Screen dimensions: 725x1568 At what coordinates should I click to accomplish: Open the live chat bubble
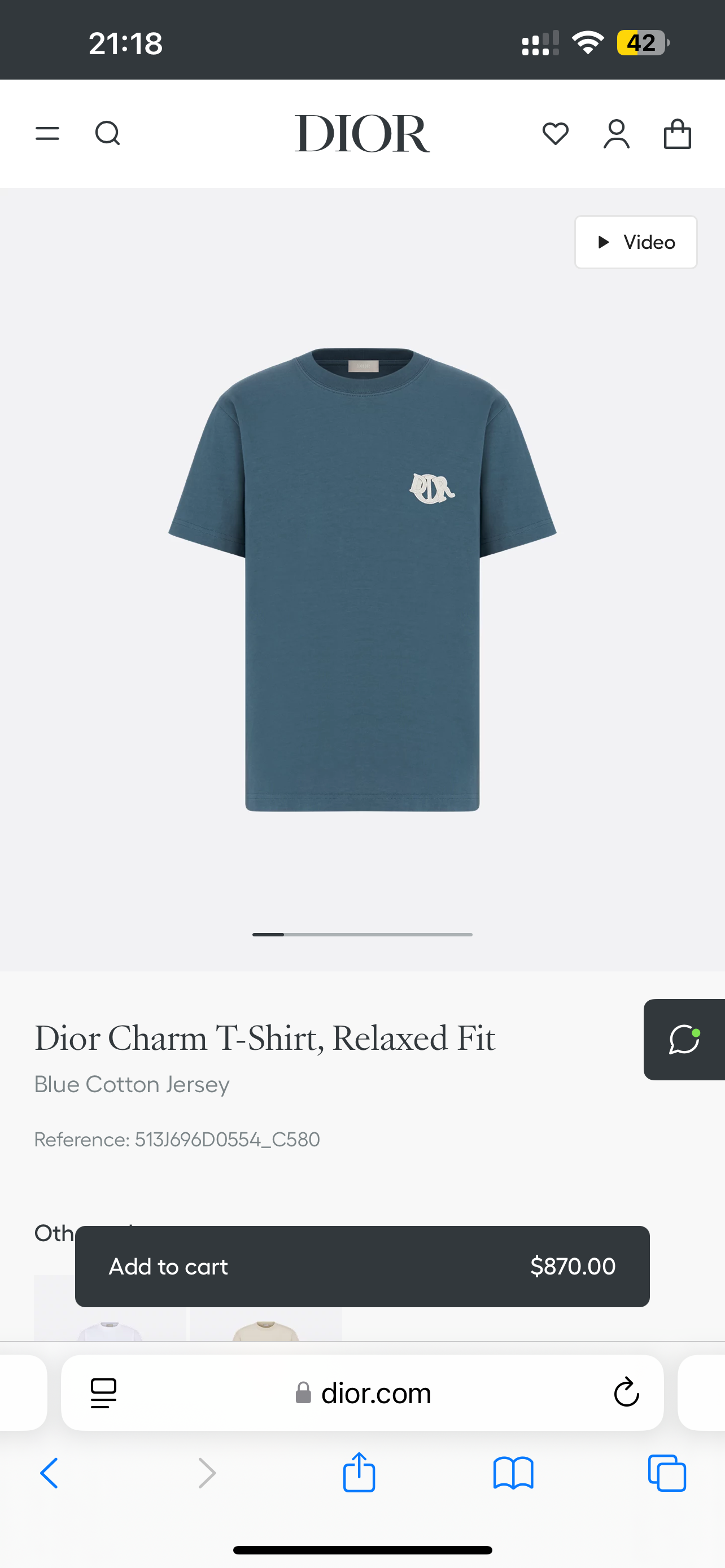click(x=684, y=1040)
